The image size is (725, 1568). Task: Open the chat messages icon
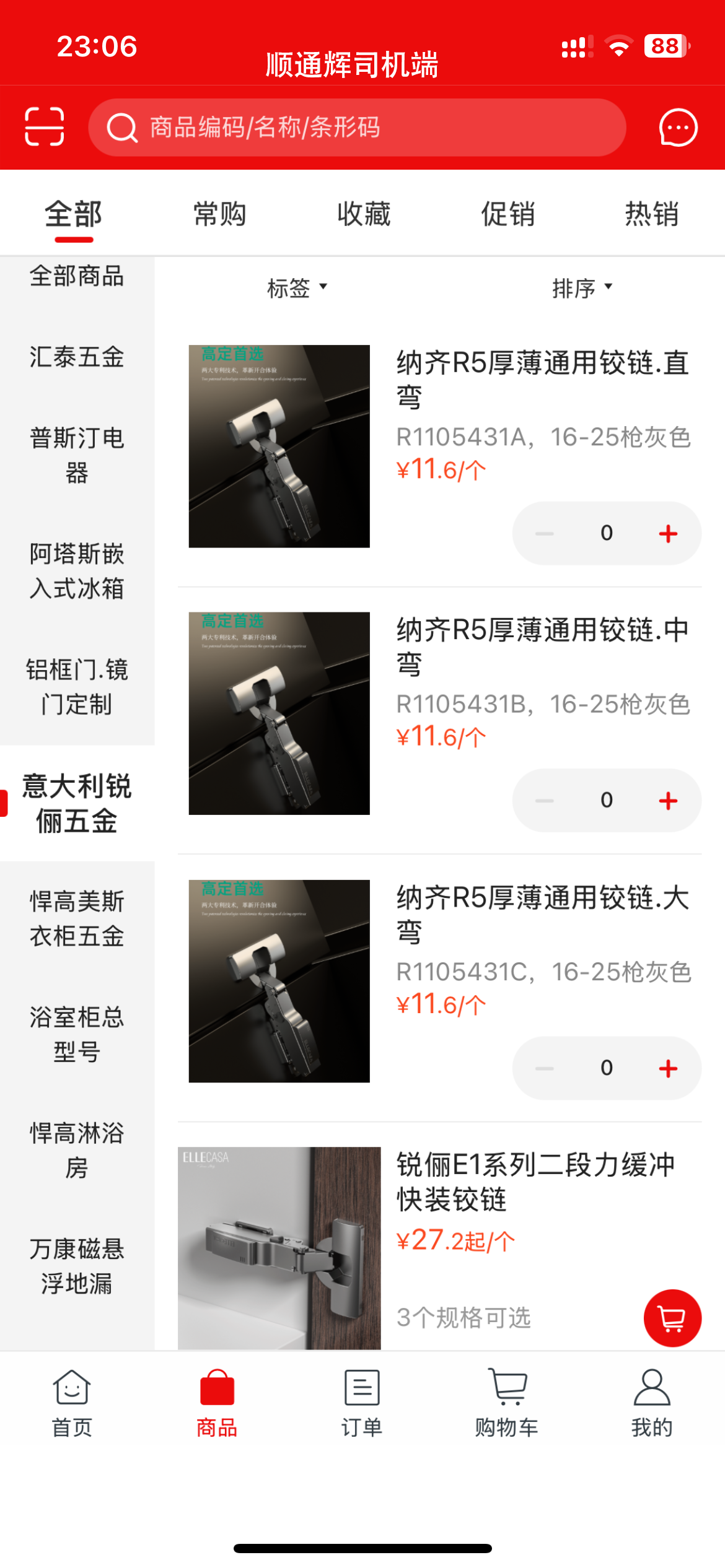tap(678, 128)
